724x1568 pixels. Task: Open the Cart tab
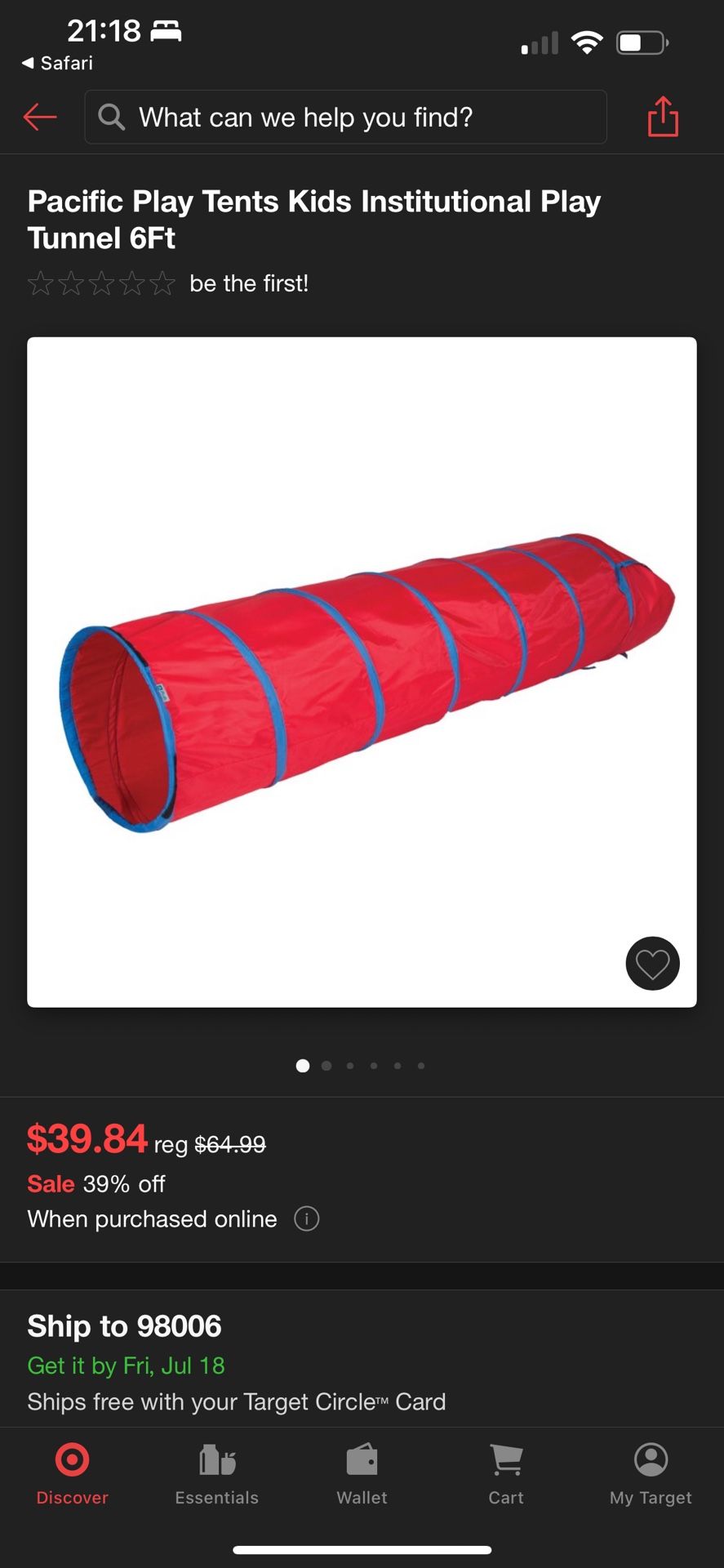pos(506,1474)
